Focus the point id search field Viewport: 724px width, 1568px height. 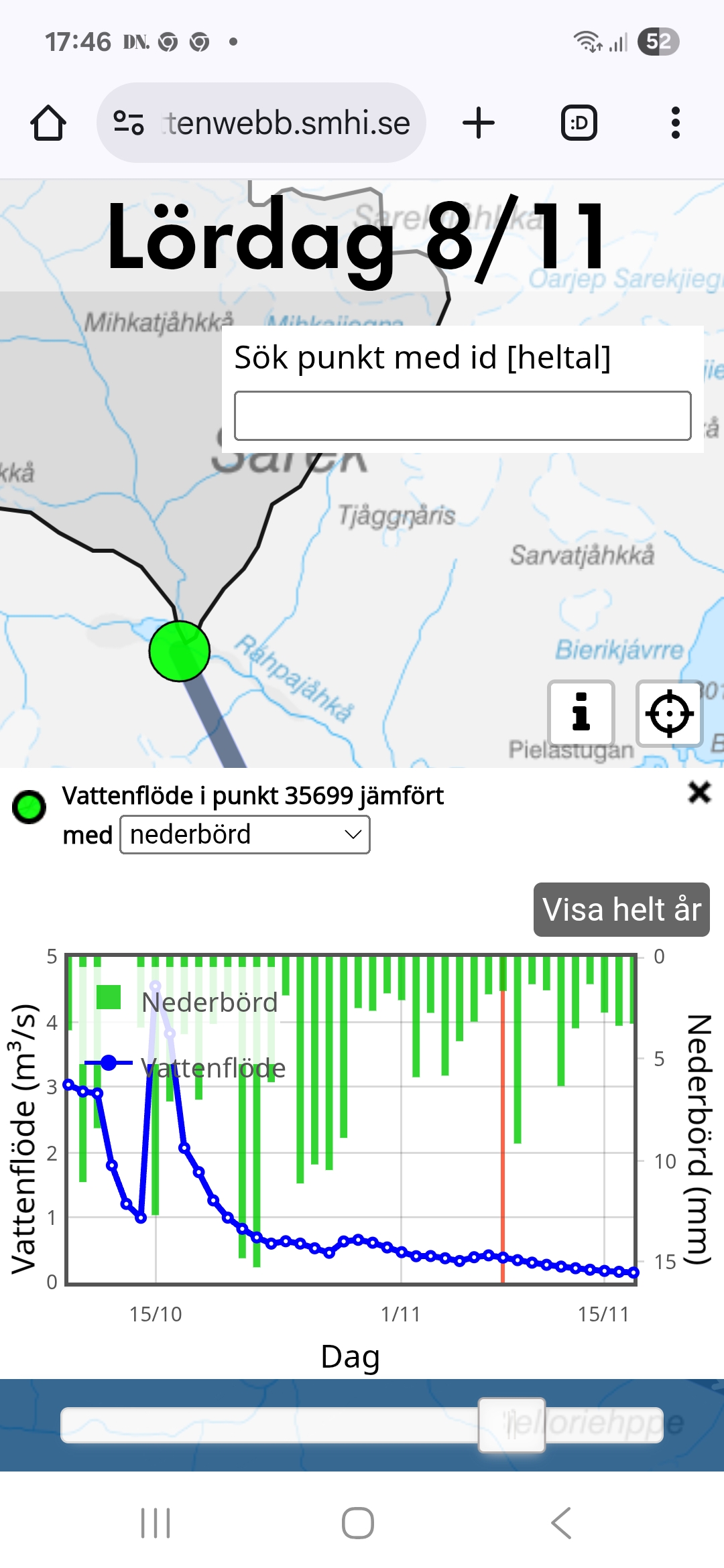(463, 416)
